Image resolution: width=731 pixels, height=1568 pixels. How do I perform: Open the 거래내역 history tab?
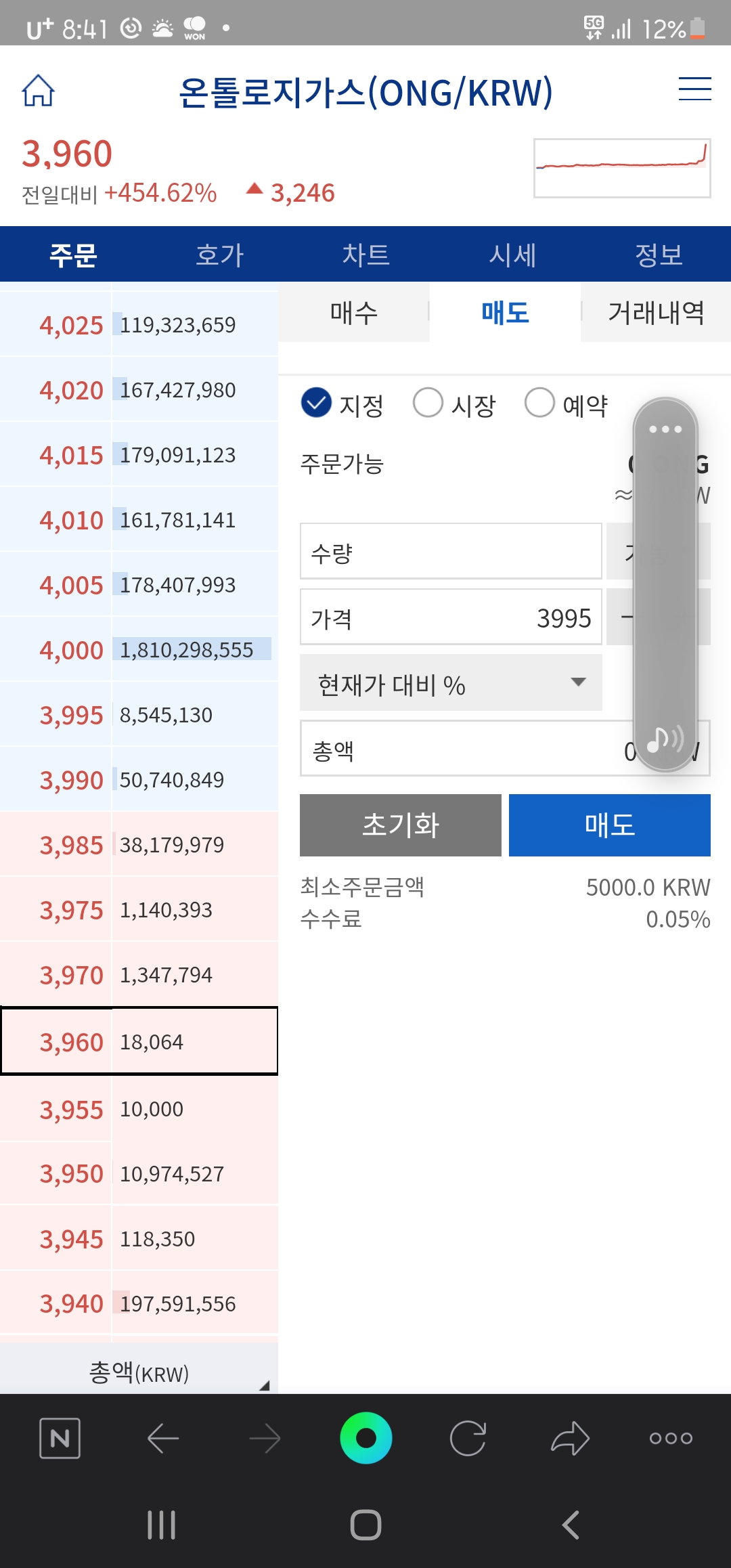click(656, 312)
